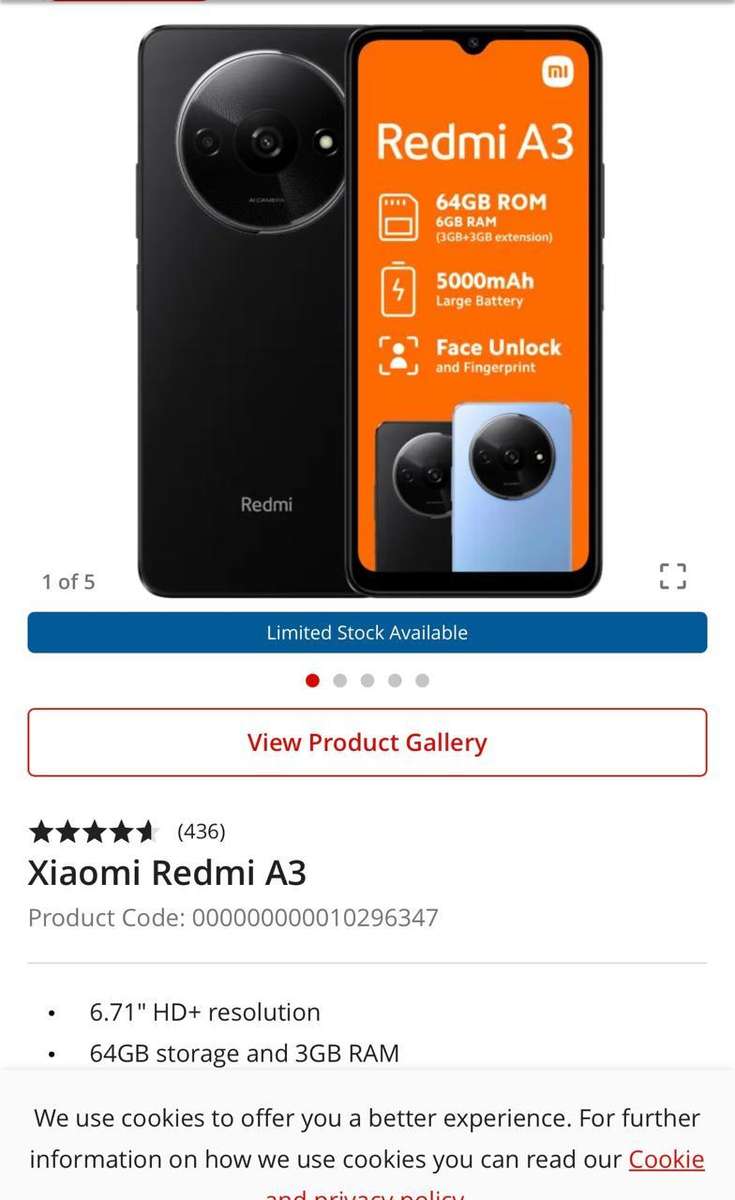Image resolution: width=735 pixels, height=1200 pixels.
Task: Click the (436) reviews count
Action: (x=201, y=831)
